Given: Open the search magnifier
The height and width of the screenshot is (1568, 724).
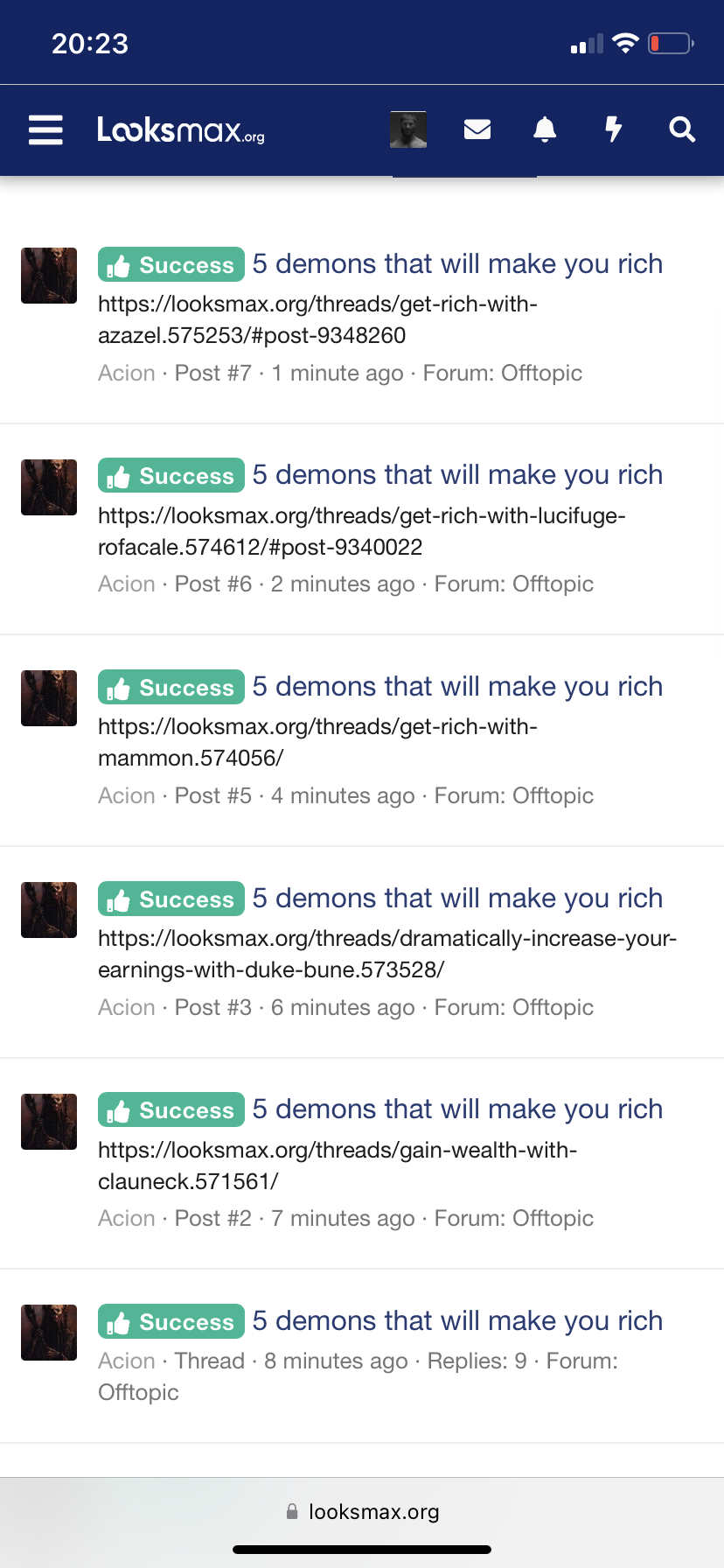Looking at the screenshot, I should pyautogui.click(x=682, y=130).
